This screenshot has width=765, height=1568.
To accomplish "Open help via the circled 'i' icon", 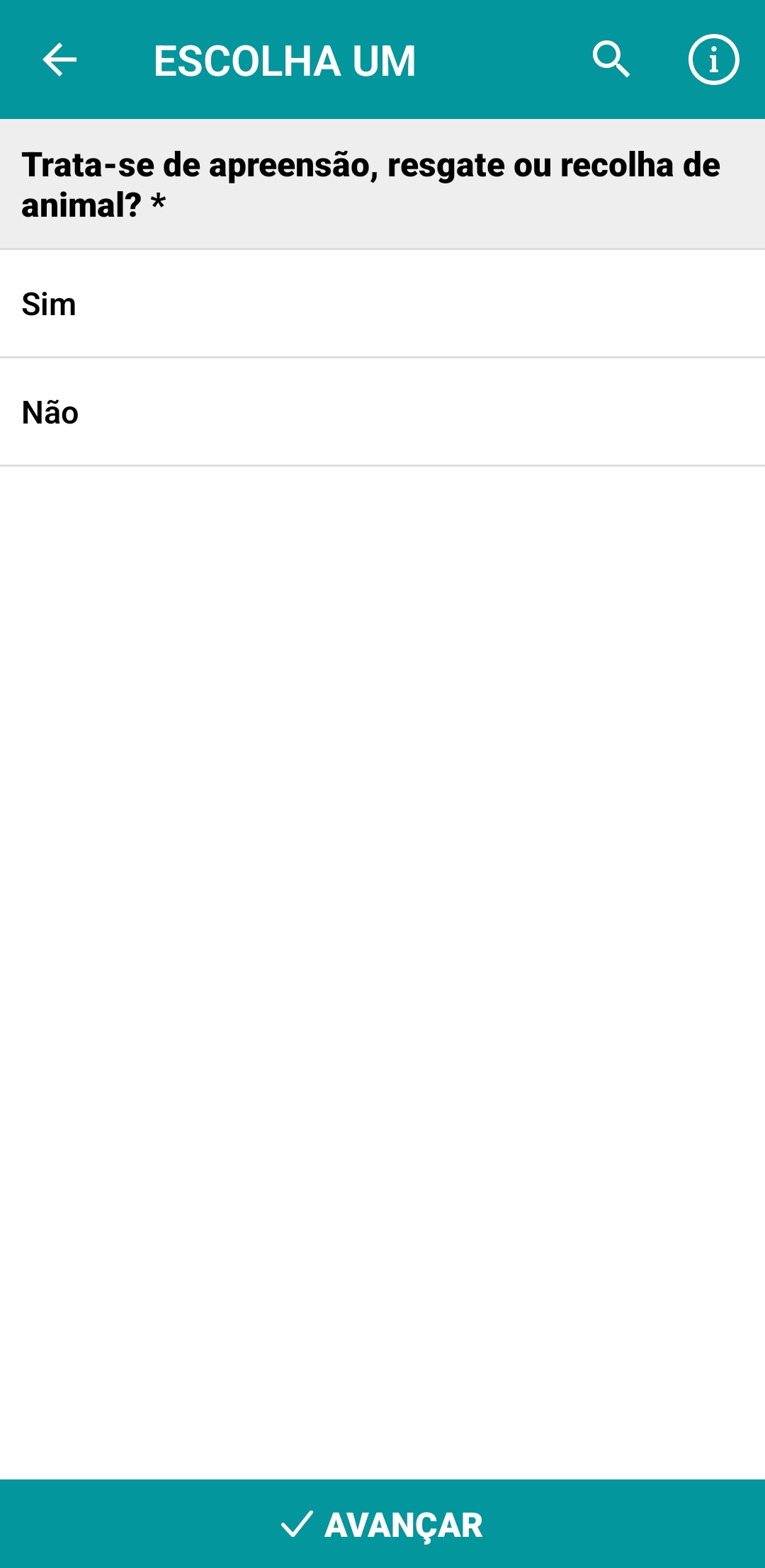I will [x=713, y=61].
